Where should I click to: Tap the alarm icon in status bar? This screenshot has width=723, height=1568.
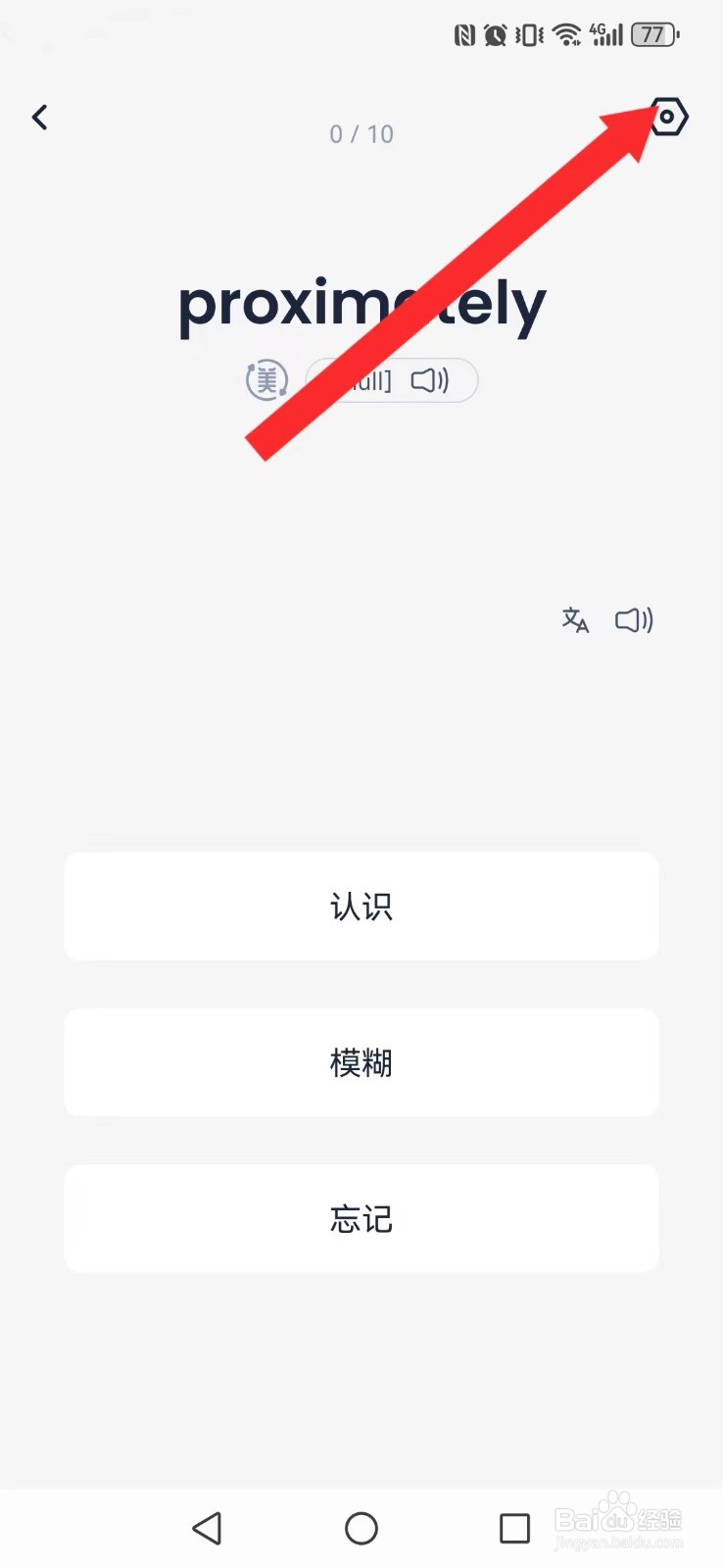(x=496, y=33)
